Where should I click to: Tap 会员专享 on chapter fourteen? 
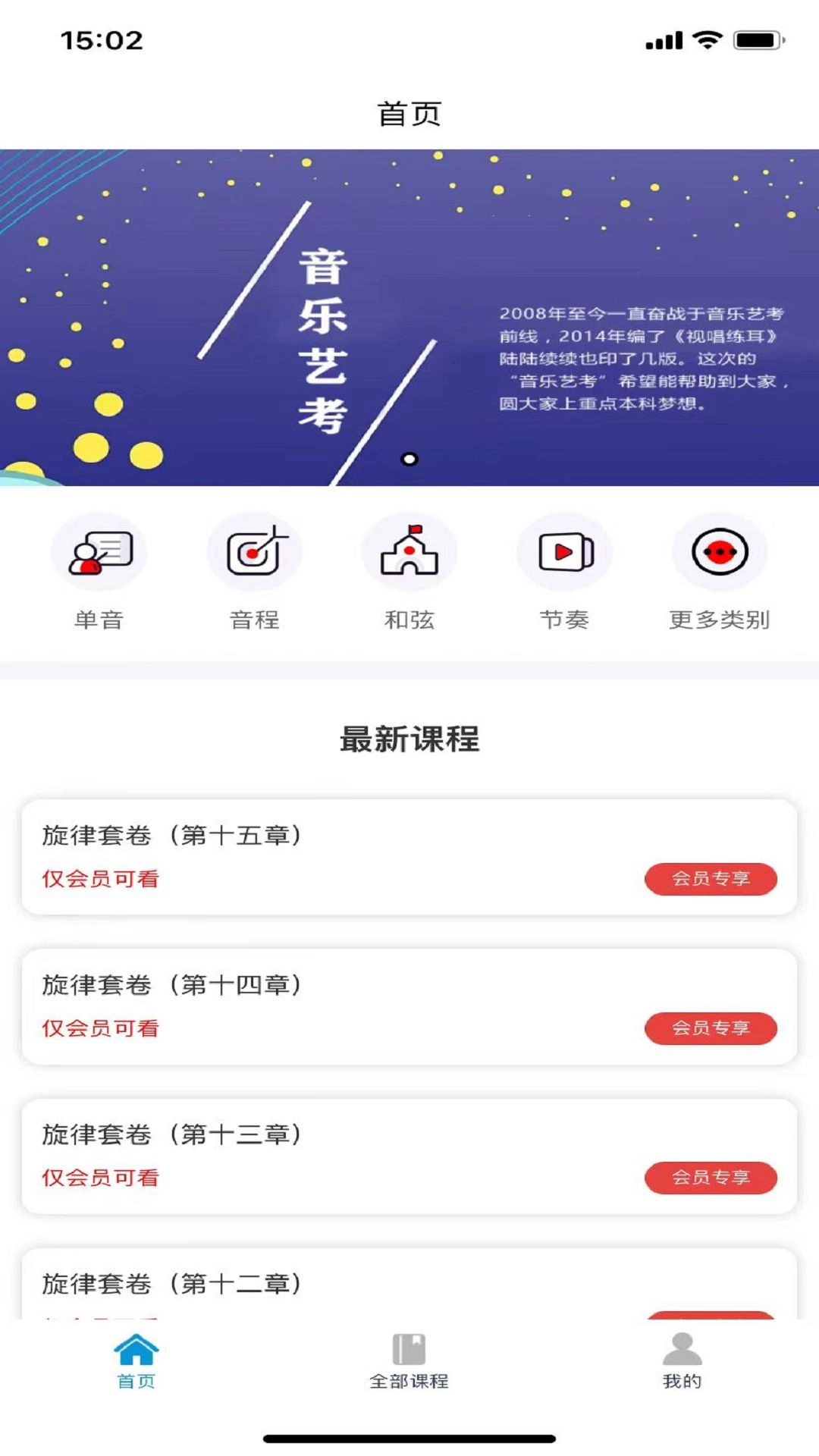coord(711,1028)
